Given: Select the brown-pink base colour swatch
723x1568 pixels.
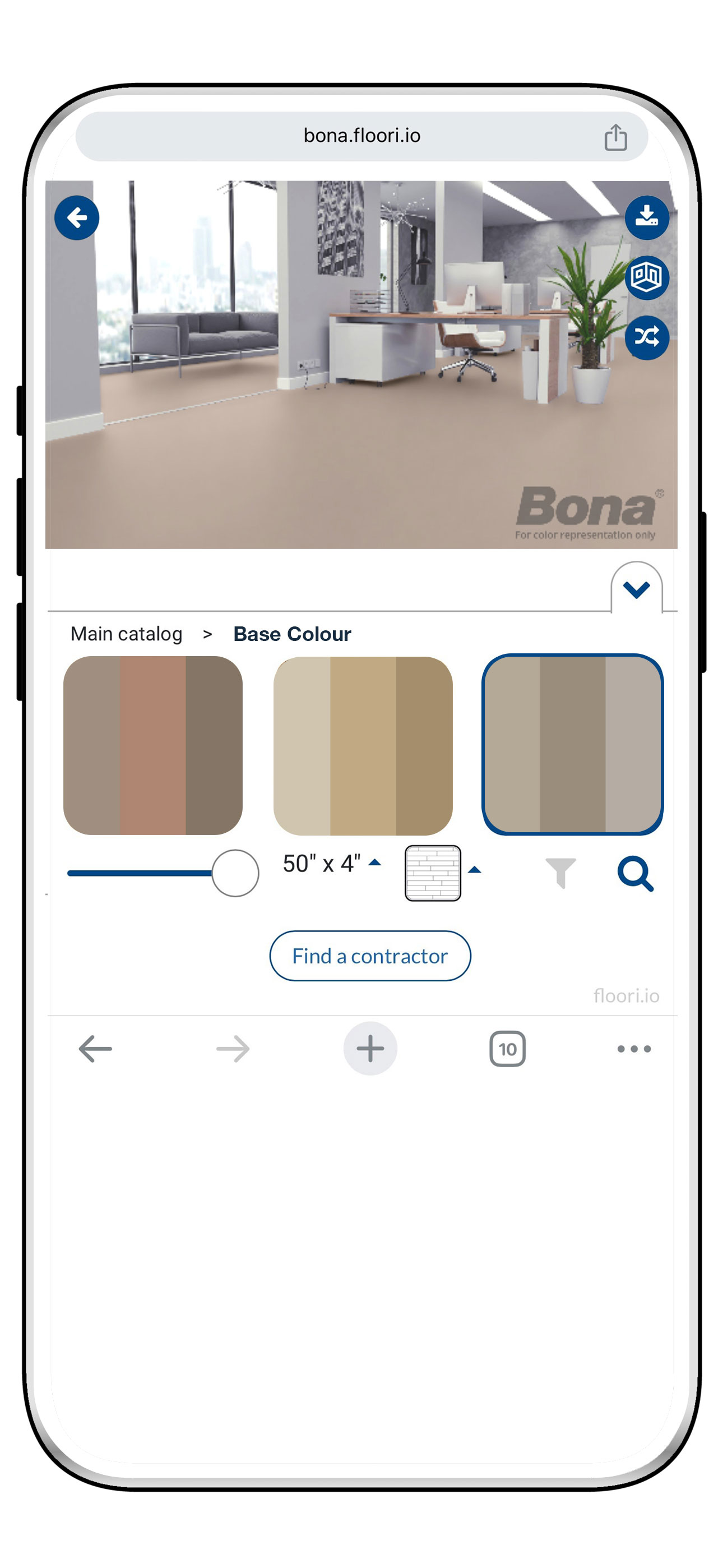Looking at the screenshot, I should click(x=153, y=745).
